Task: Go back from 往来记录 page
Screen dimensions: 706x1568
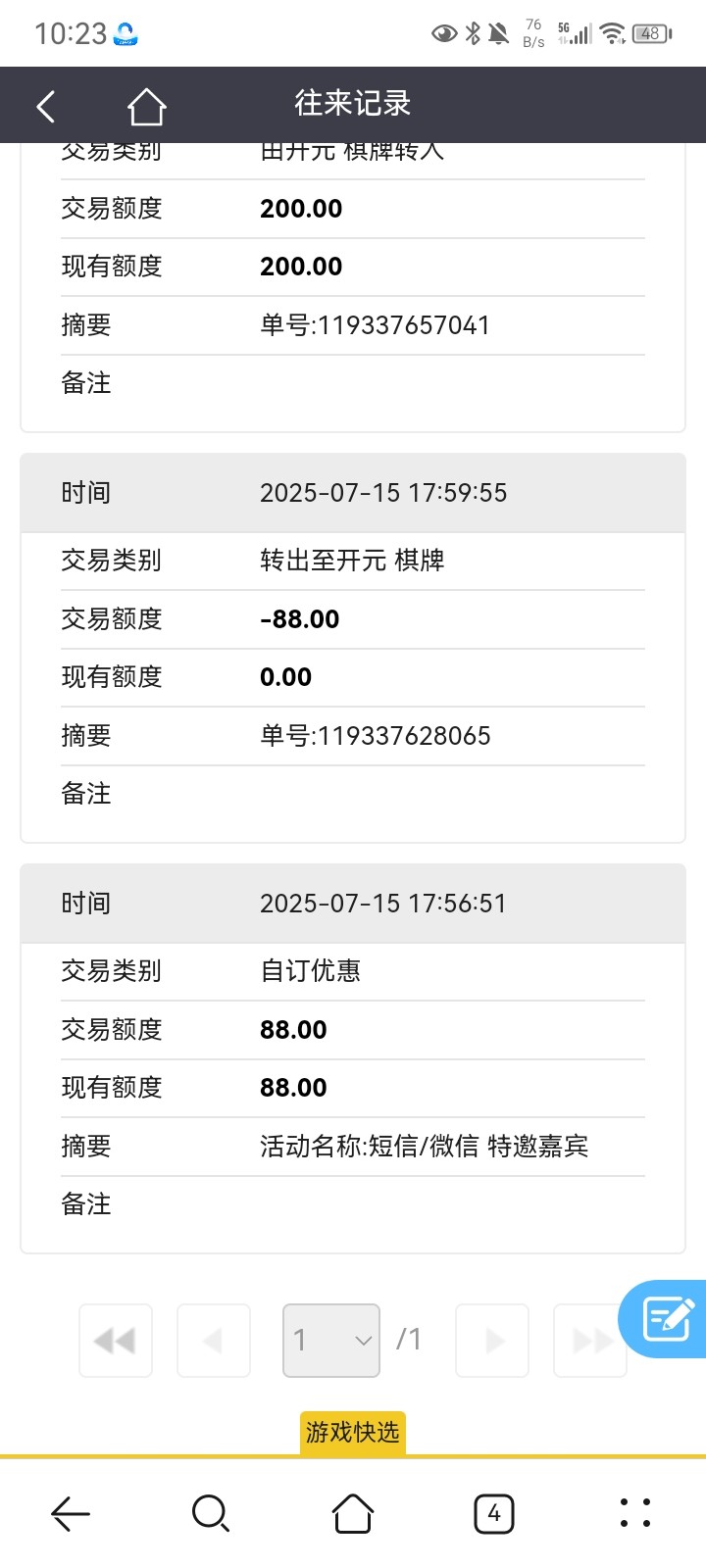Action: point(46,106)
